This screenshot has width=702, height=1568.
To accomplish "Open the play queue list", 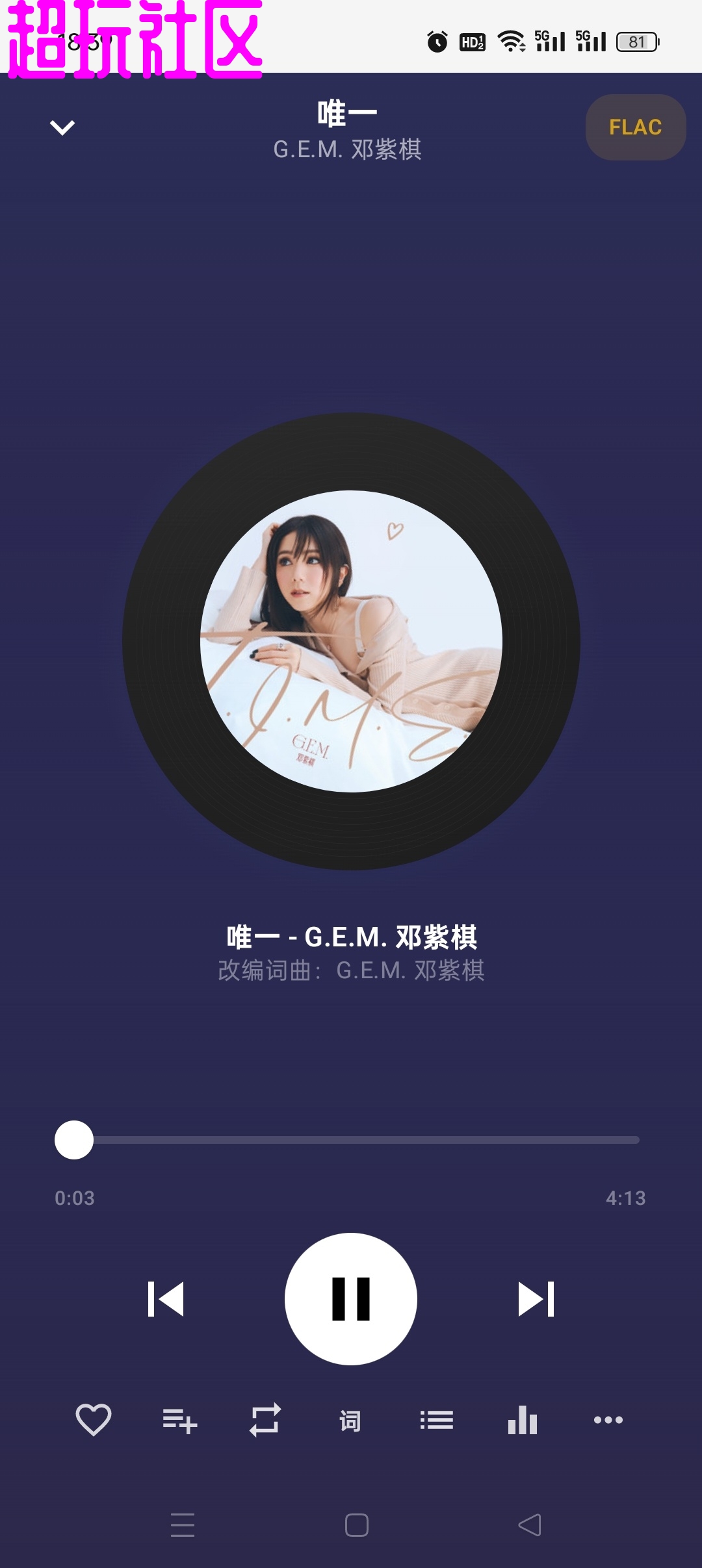I will (436, 1420).
